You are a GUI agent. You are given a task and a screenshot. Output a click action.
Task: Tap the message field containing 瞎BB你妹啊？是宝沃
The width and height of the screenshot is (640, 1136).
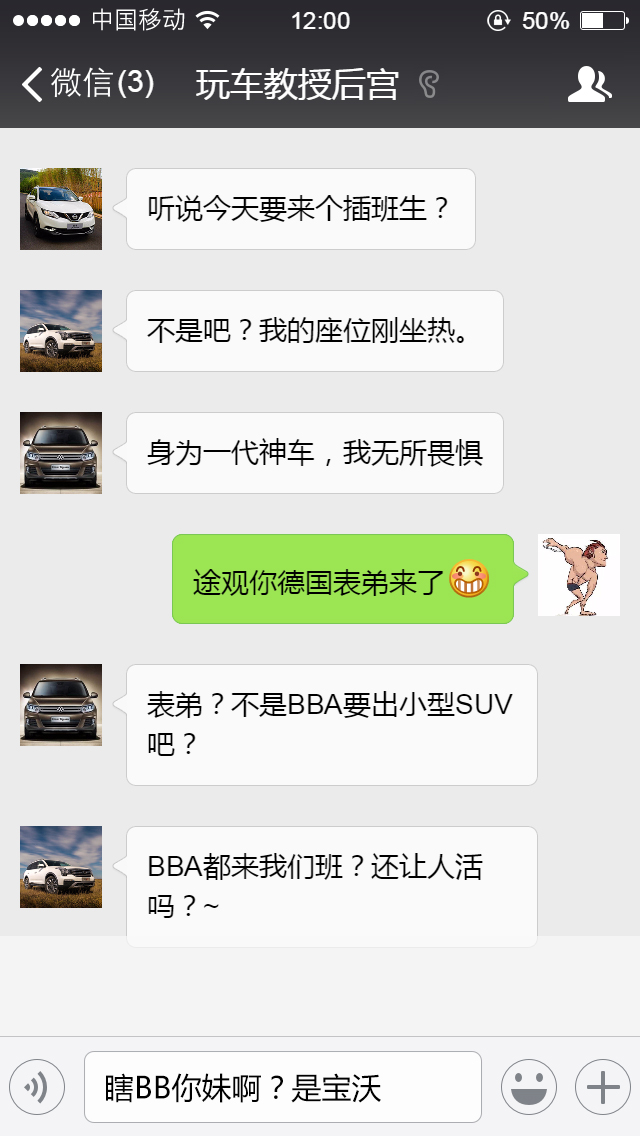(283, 1087)
